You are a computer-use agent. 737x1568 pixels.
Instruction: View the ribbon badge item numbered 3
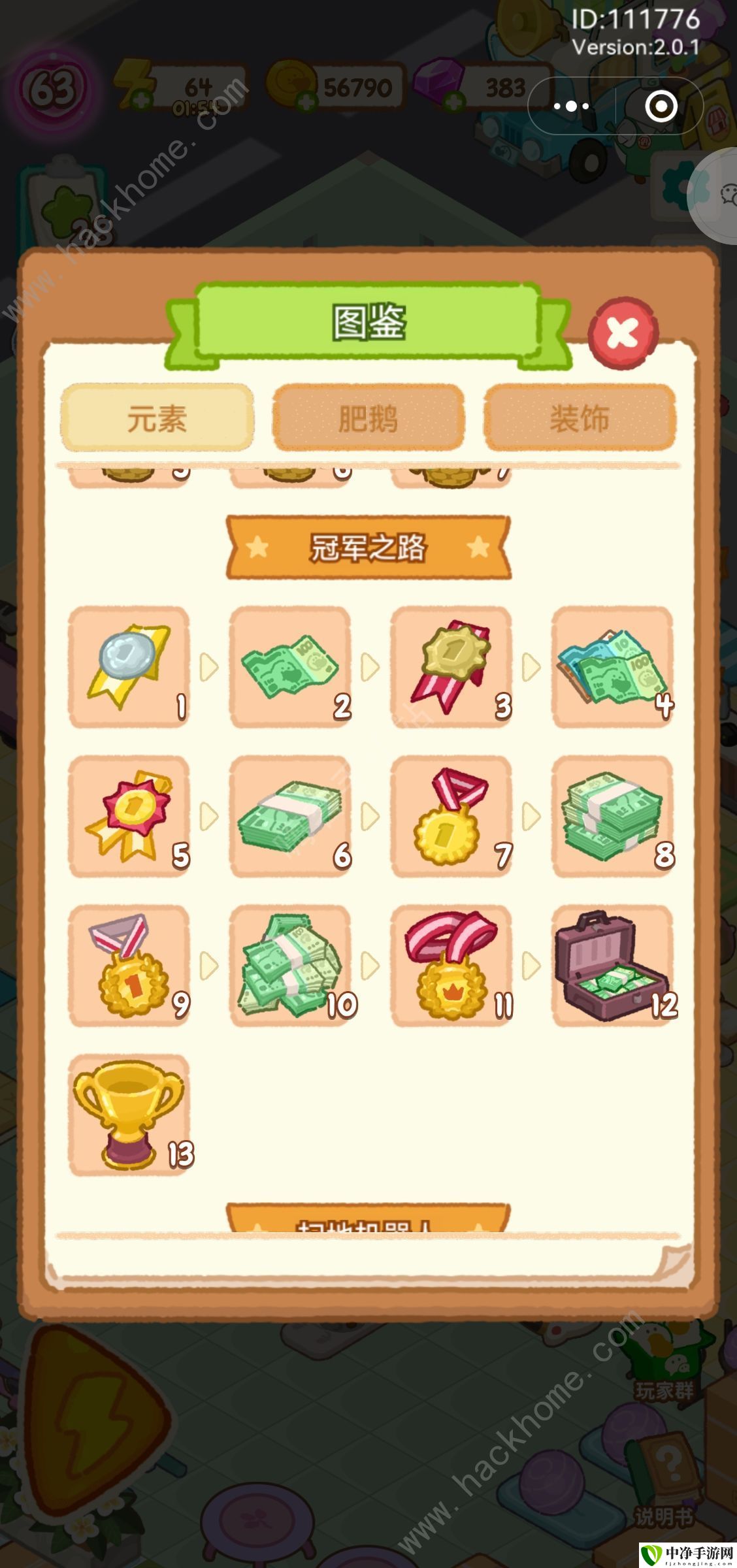click(x=451, y=667)
